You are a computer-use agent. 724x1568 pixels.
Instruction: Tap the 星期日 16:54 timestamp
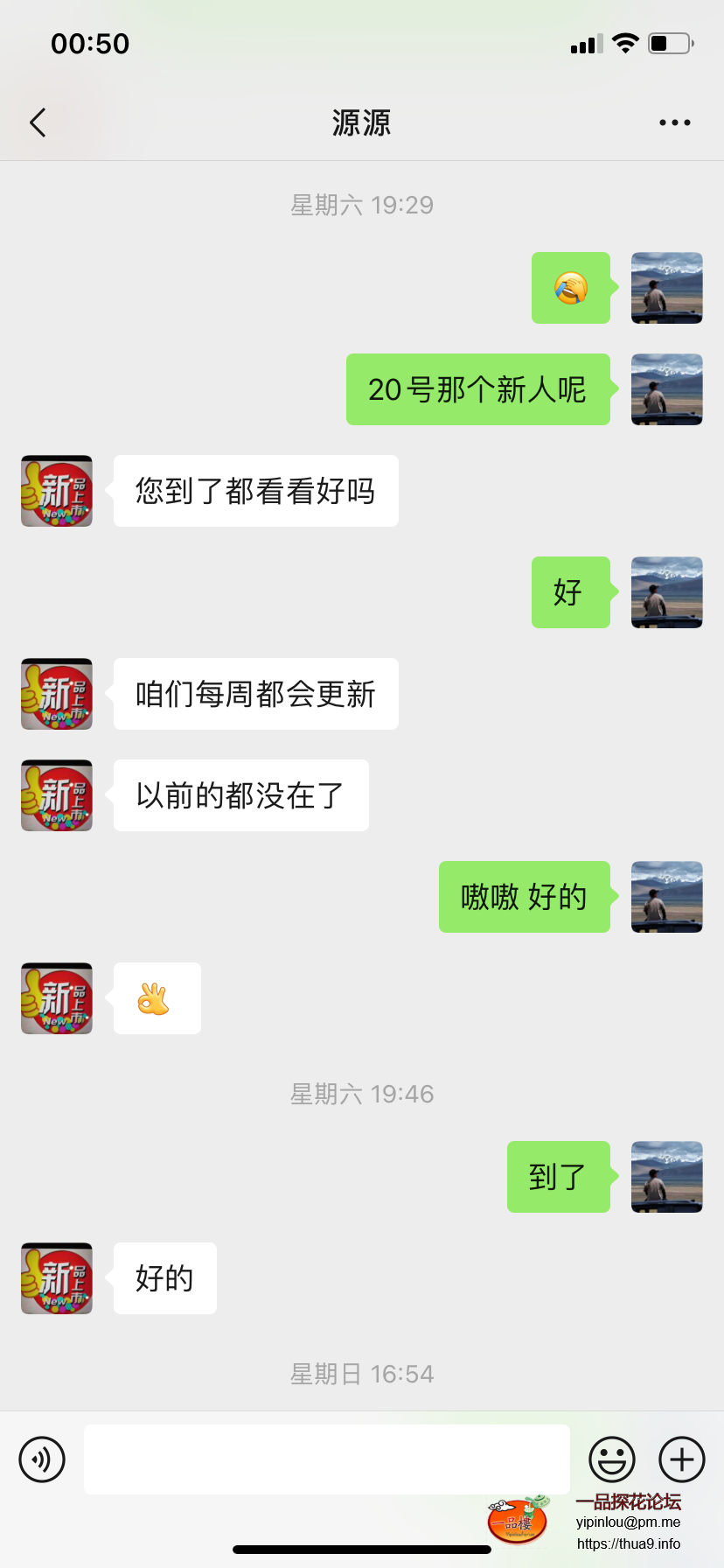coord(362,1373)
